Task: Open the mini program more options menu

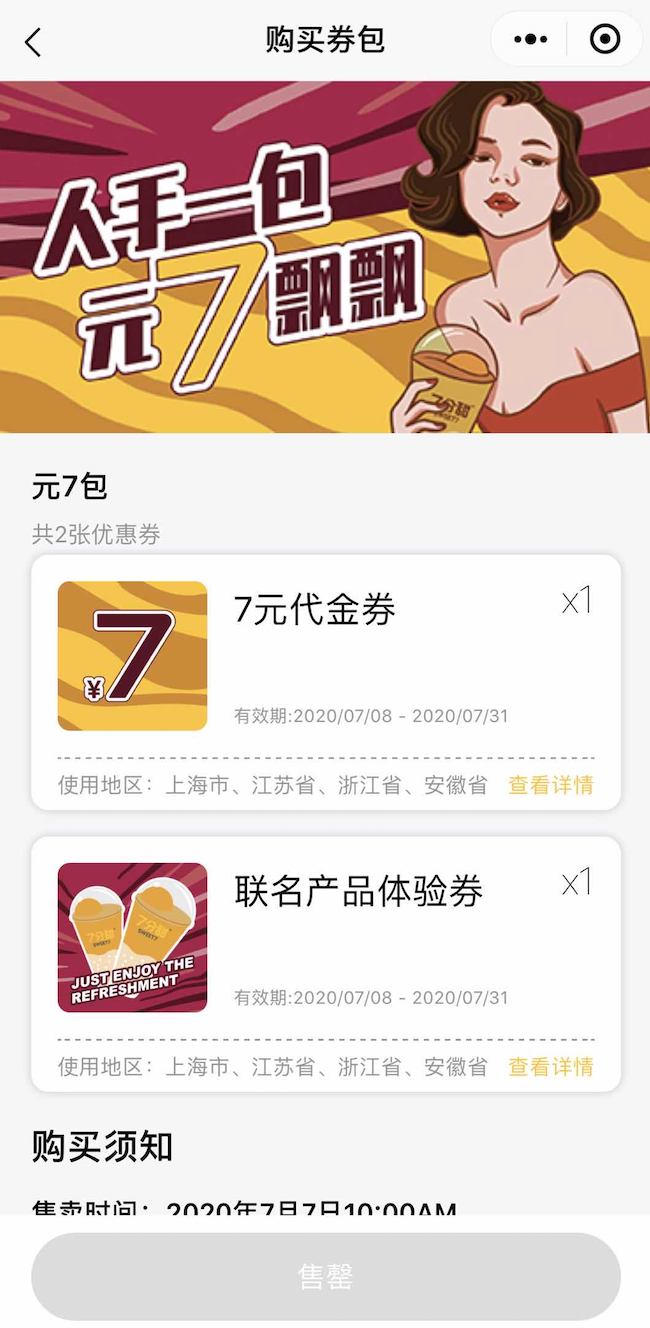Action: coord(530,40)
